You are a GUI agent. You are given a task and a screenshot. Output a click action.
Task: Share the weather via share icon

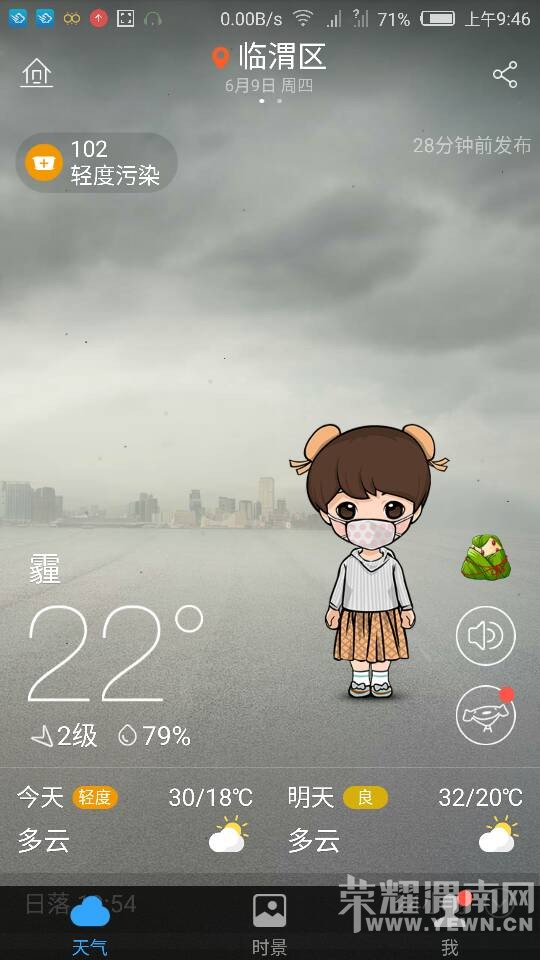[505, 75]
